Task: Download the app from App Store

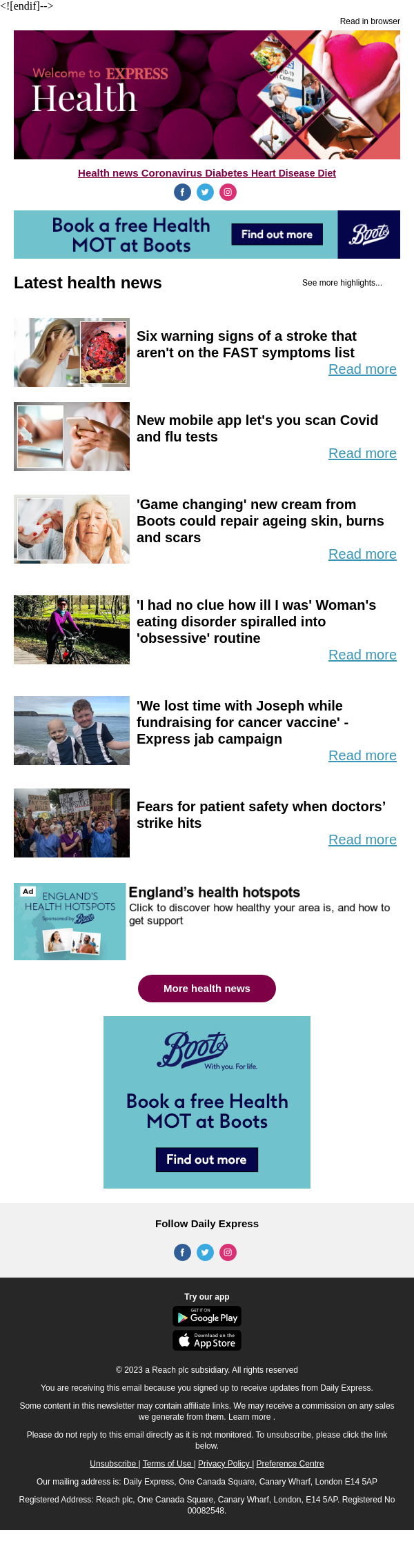Action: (207, 1340)
